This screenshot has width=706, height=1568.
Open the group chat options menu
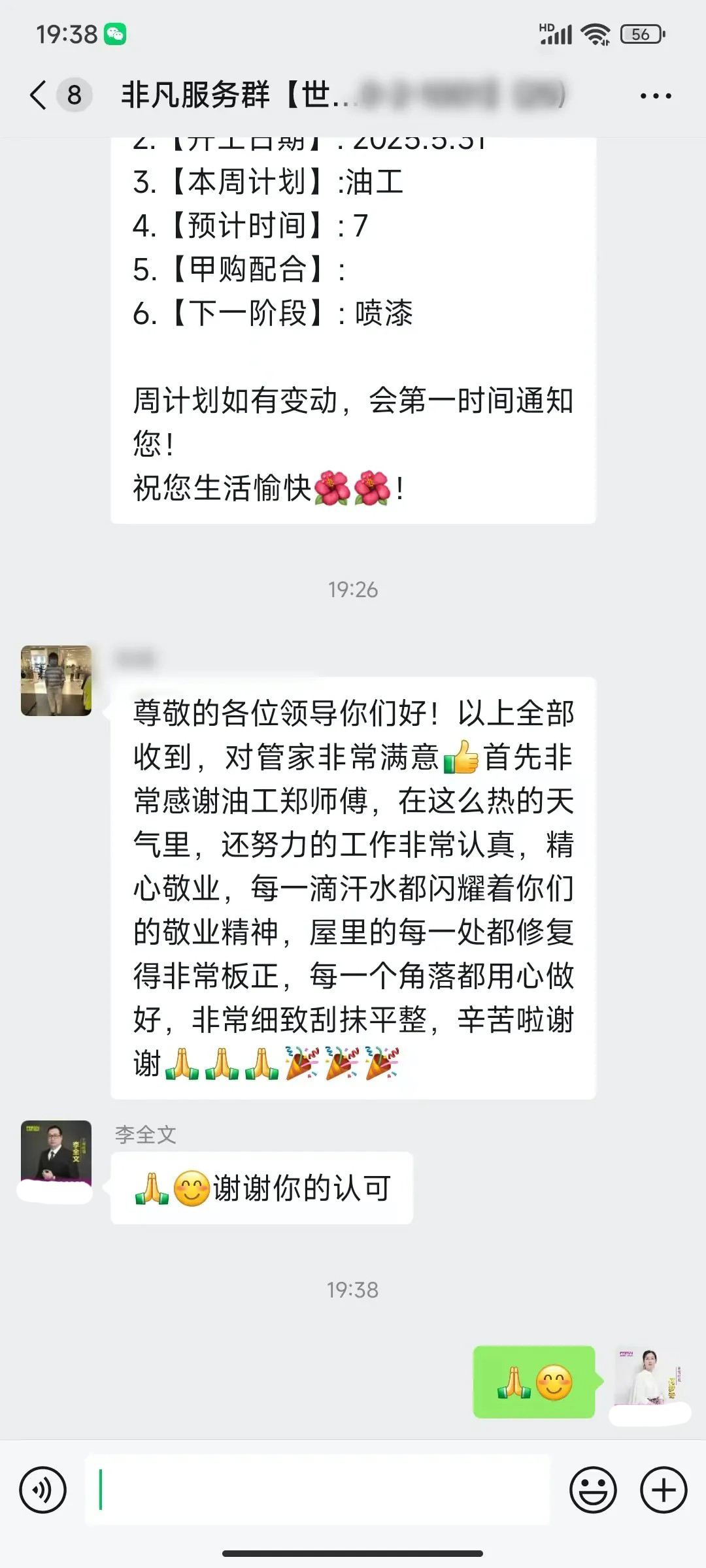tap(655, 96)
